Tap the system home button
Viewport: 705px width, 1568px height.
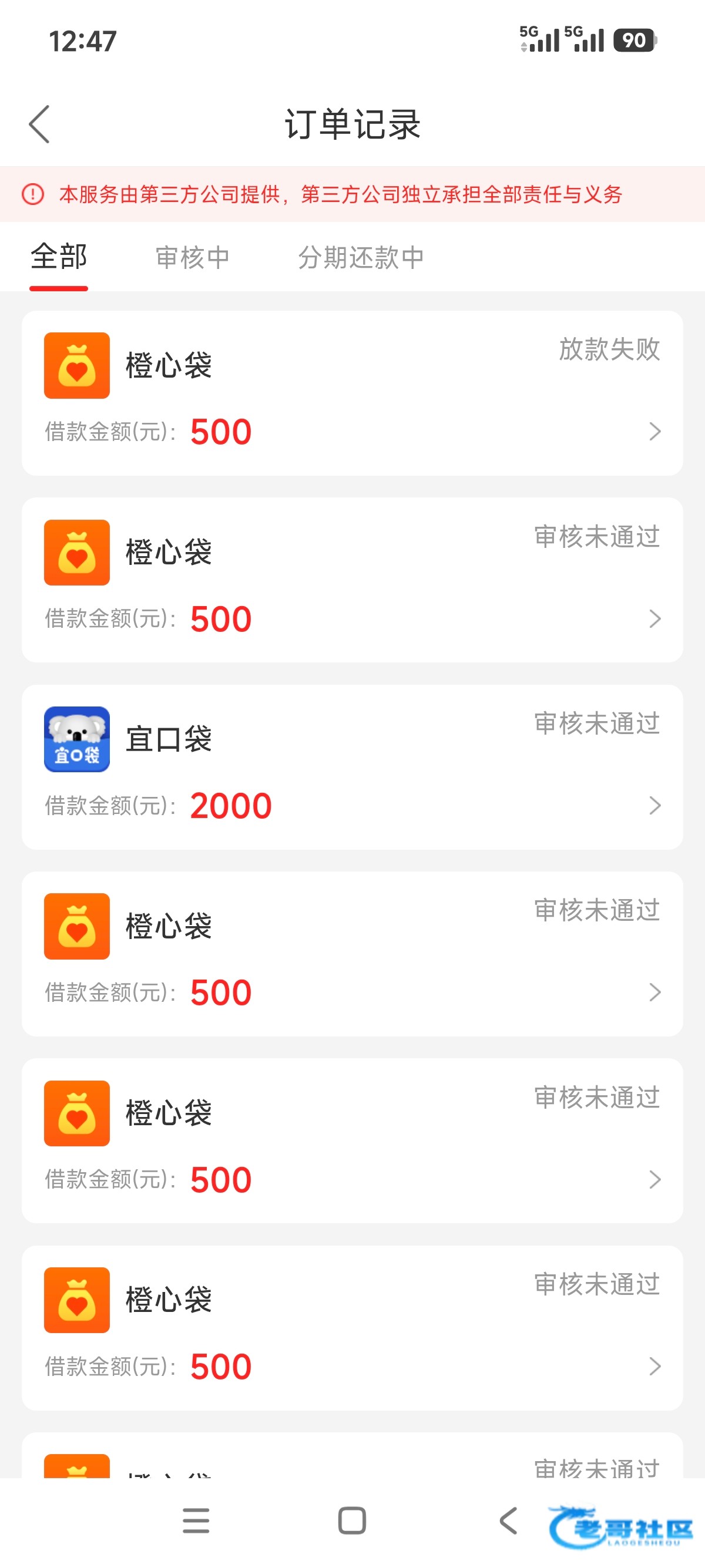pyautogui.click(x=352, y=1520)
